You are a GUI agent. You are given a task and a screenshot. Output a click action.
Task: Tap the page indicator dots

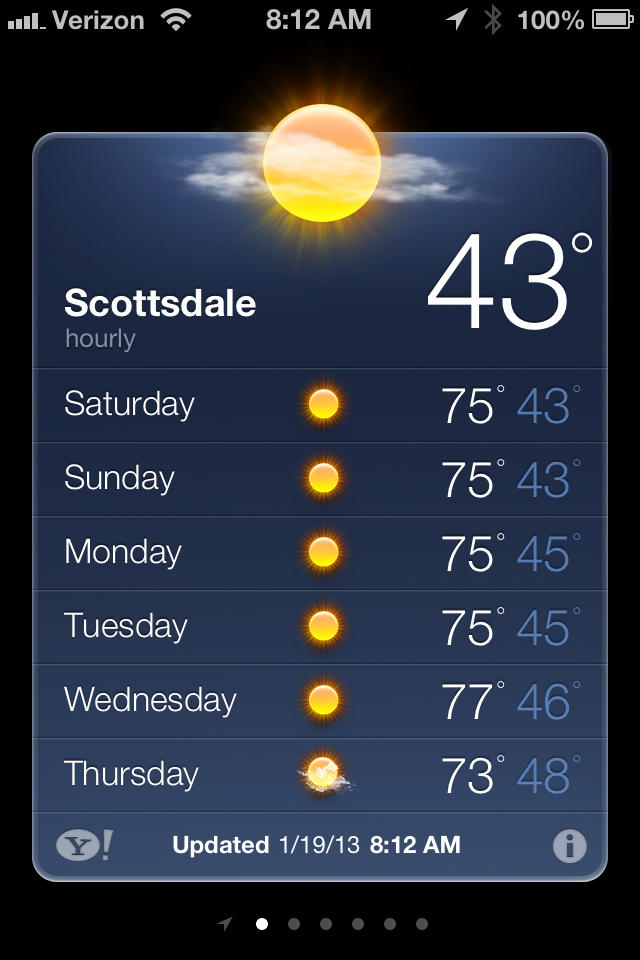[x=325, y=924]
